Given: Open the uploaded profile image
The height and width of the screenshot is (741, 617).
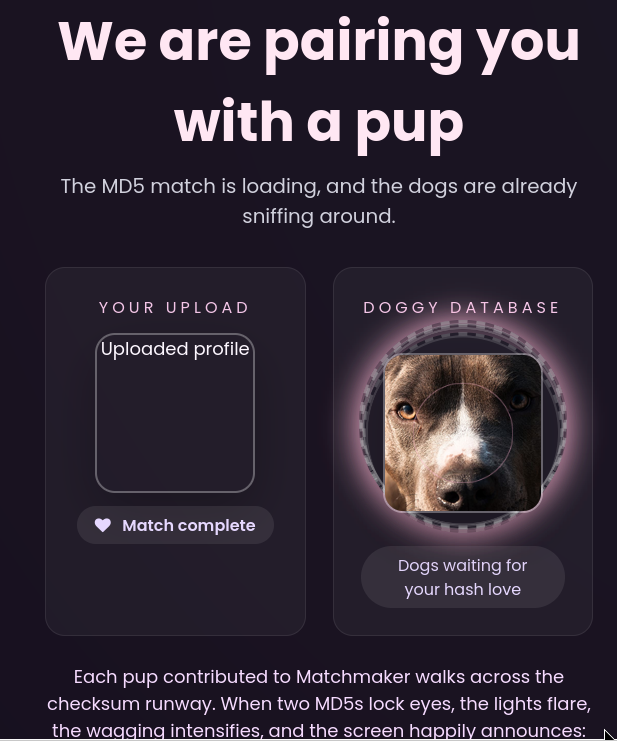Looking at the screenshot, I should [175, 413].
